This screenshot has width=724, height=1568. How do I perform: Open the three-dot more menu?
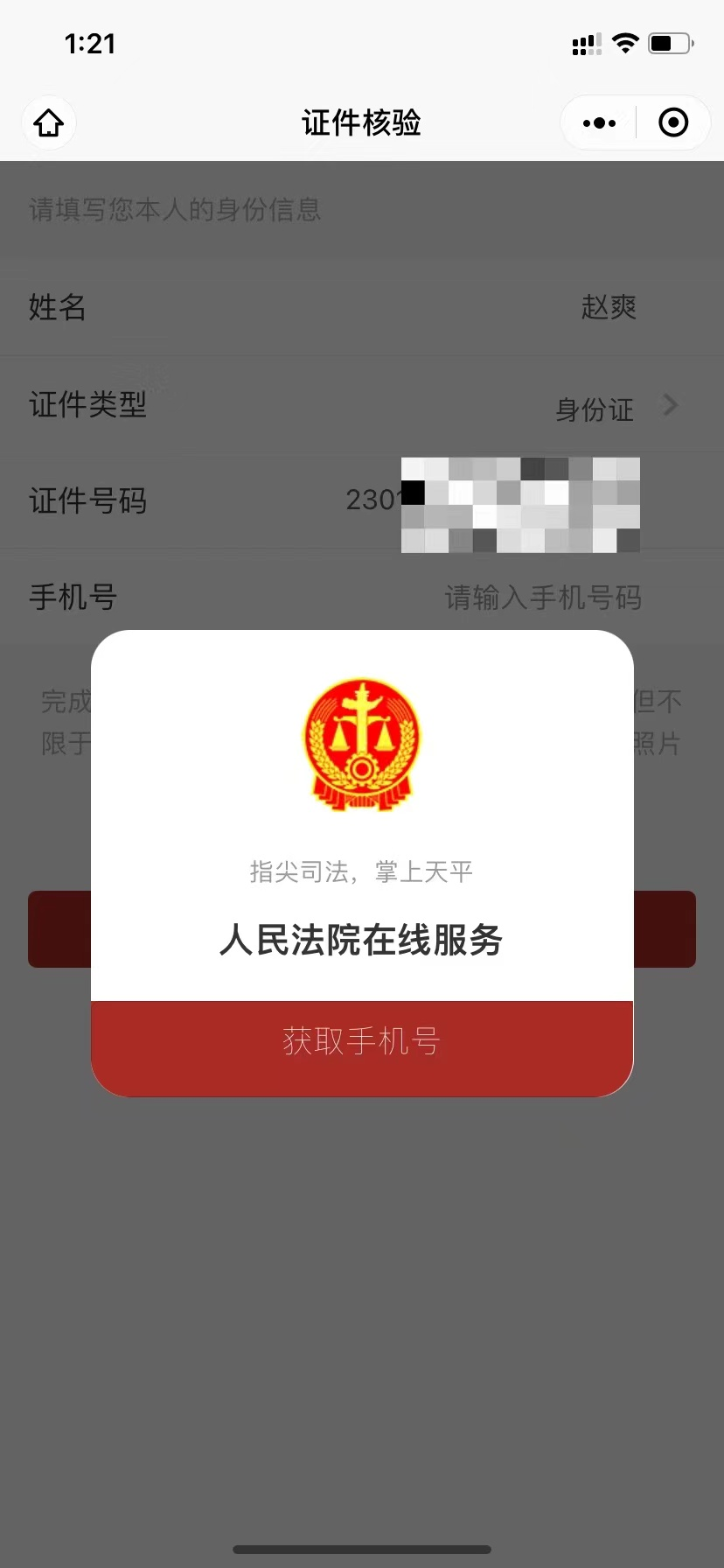coord(599,123)
